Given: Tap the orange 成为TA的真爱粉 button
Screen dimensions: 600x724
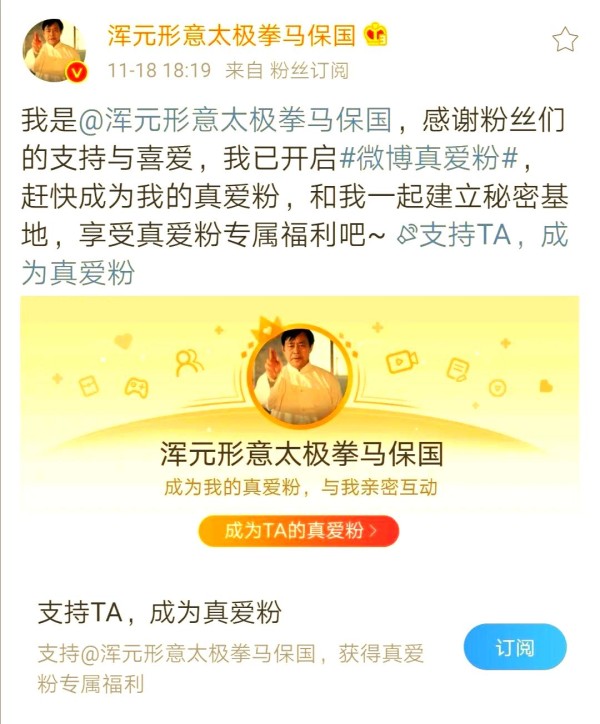Looking at the screenshot, I should (x=298, y=531).
